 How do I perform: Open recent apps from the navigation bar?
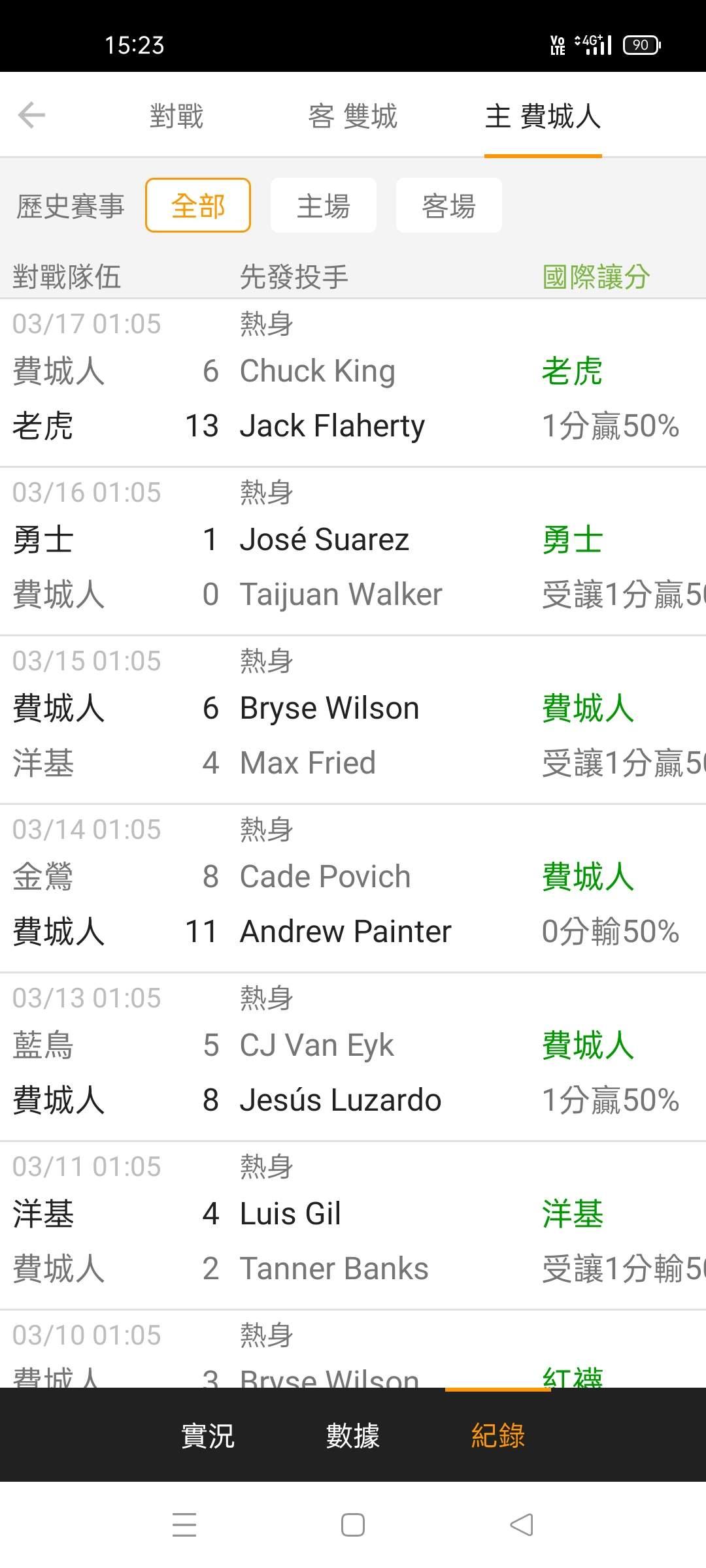184,1526
